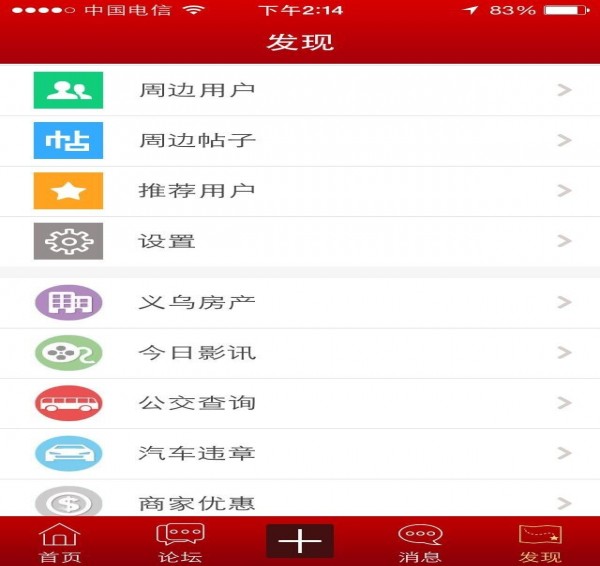This screenshot has width=600, height=566.
Task: Open 汽车违章 traffic violations
Action: tap(300, 453)
